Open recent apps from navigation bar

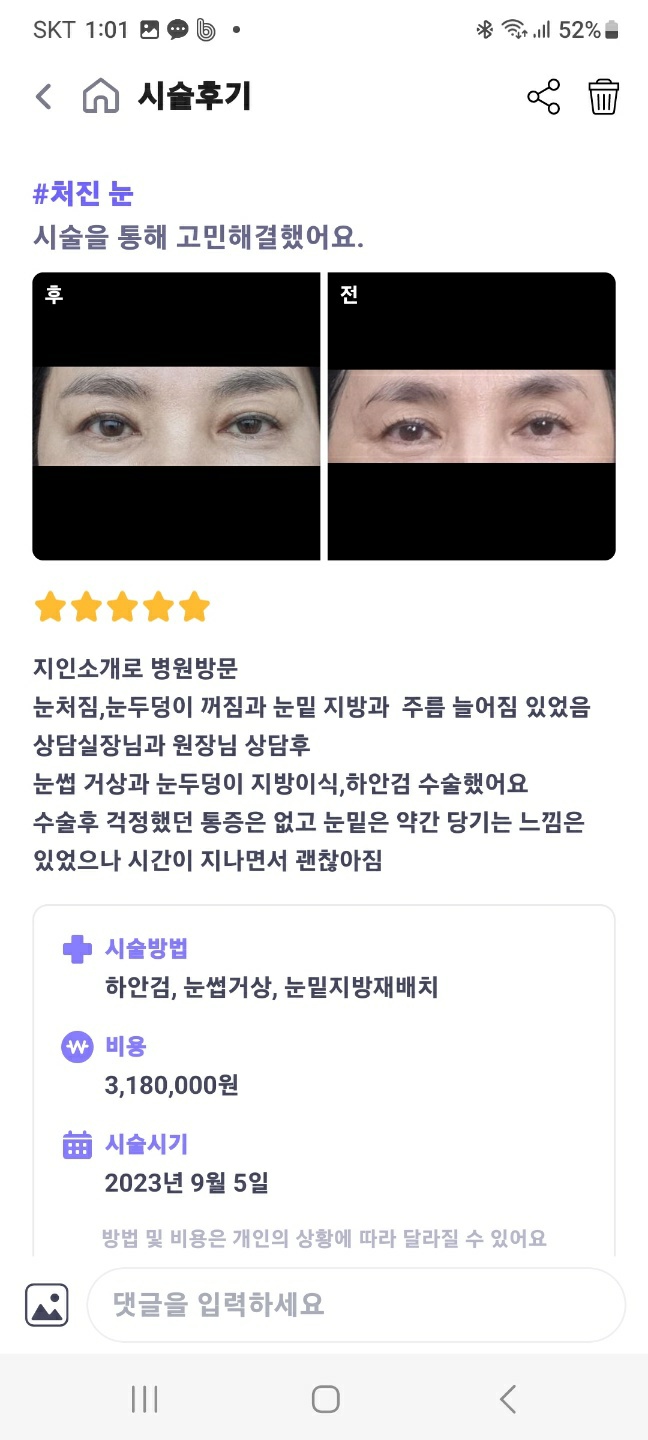(x=145, y=1399)
